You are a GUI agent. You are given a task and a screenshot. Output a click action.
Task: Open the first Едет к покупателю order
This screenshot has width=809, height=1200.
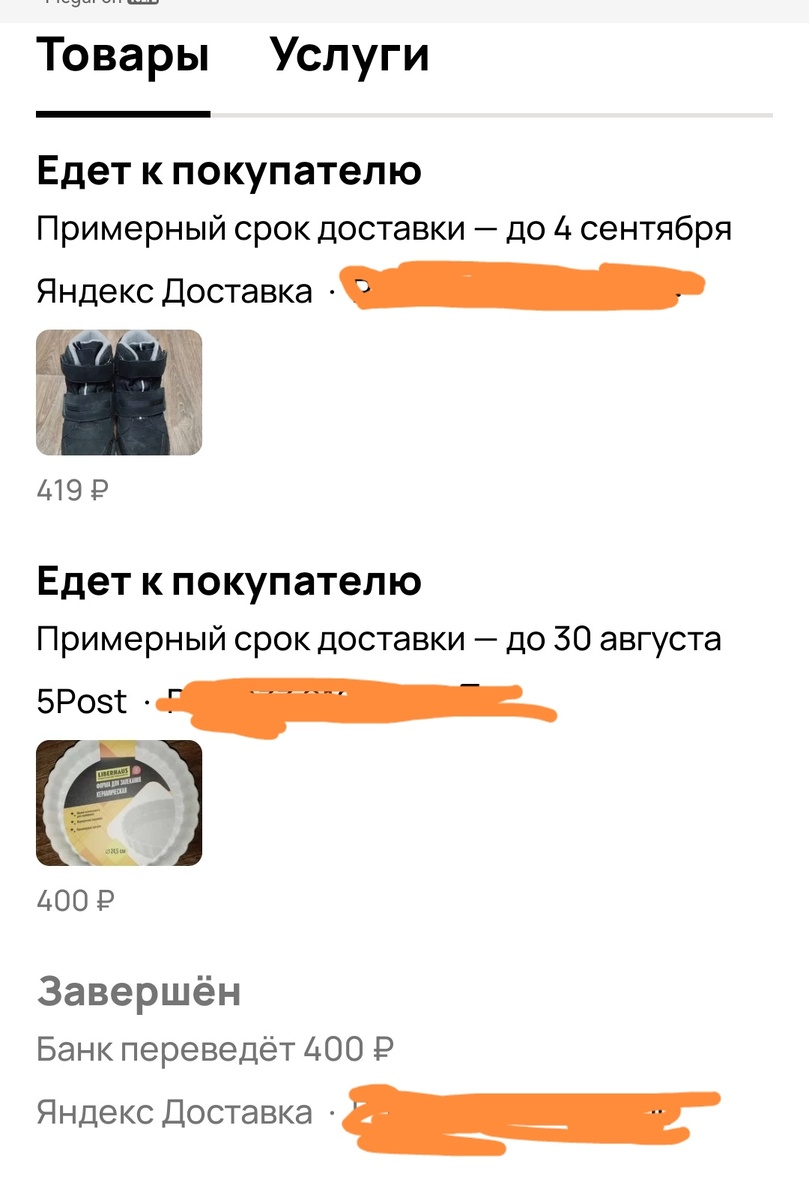coord(228,170)
